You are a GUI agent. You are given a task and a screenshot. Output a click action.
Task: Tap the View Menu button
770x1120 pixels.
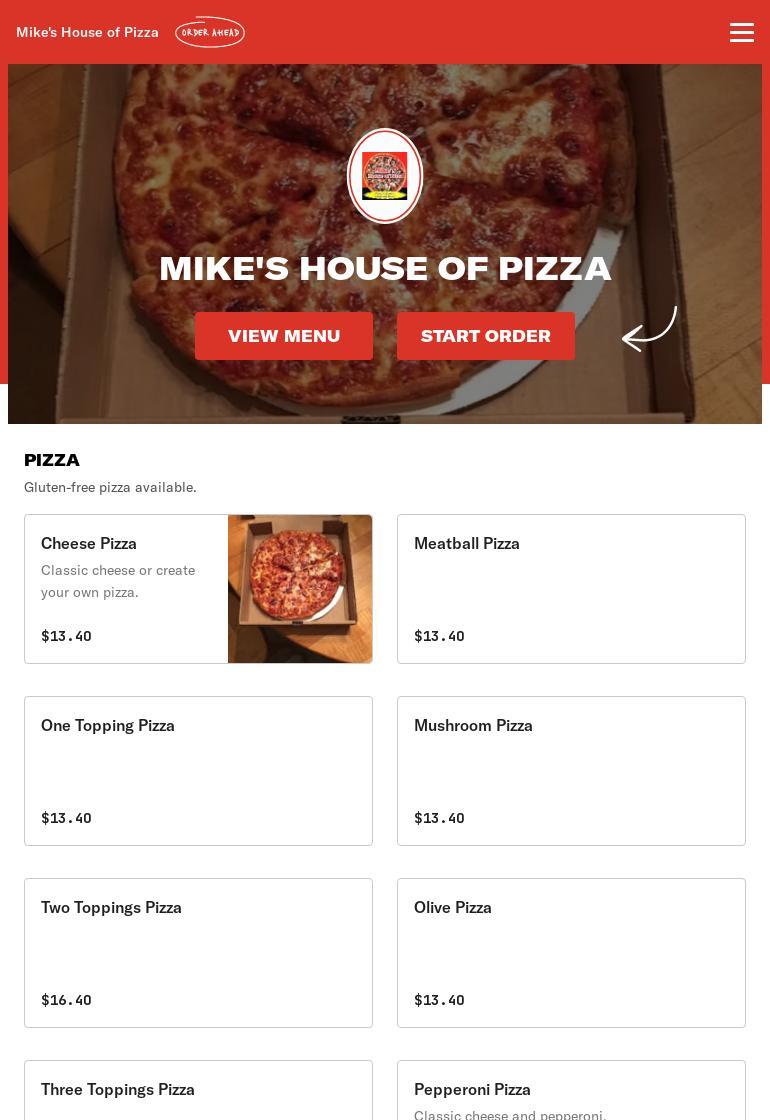click(284, 336)
